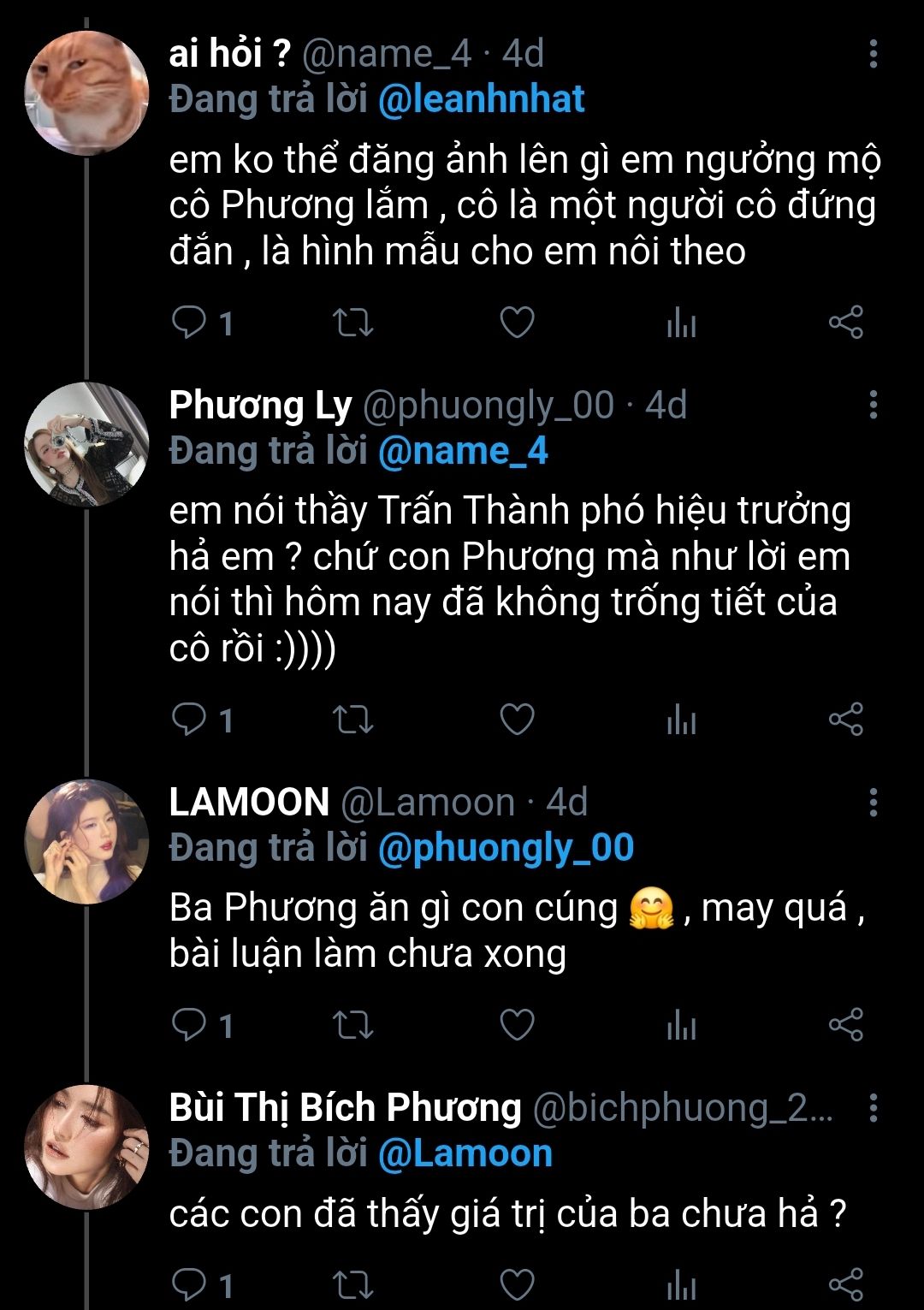The height and width of the screenshot is (1310, 924).
Task: Retweet ai hỏi's reply
Action: click(352, 323)
